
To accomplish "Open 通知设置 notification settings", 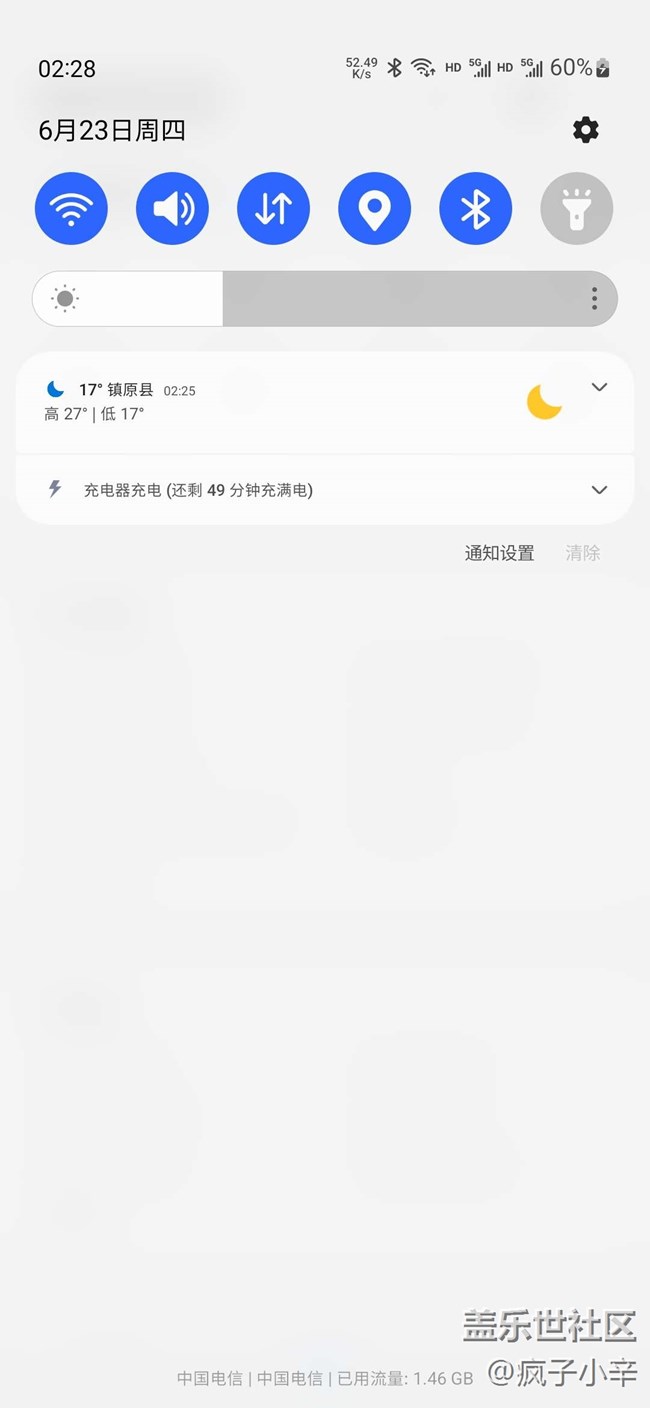I will [499, 553].
